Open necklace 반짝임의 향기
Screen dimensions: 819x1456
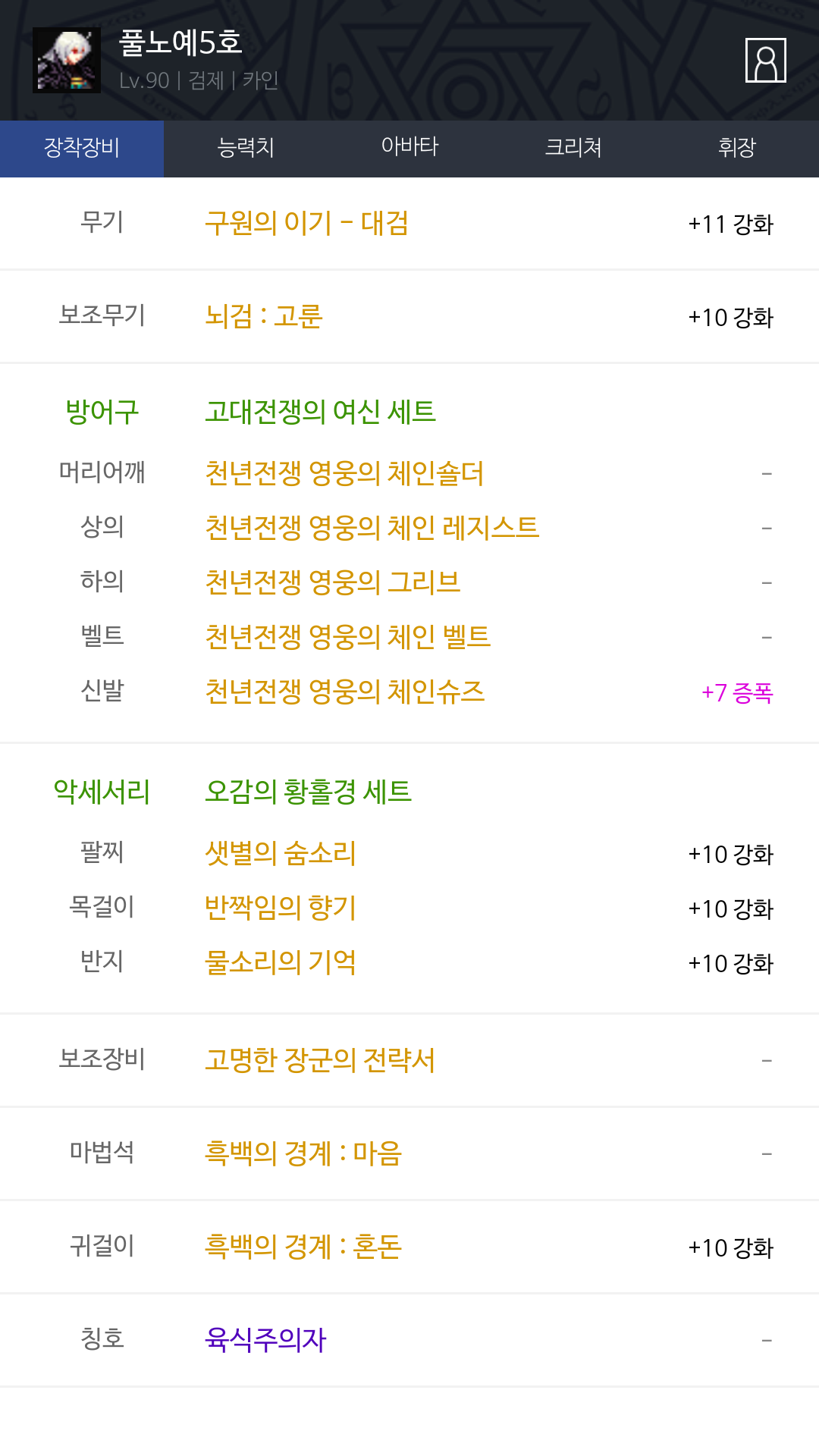tap(280, 908)
